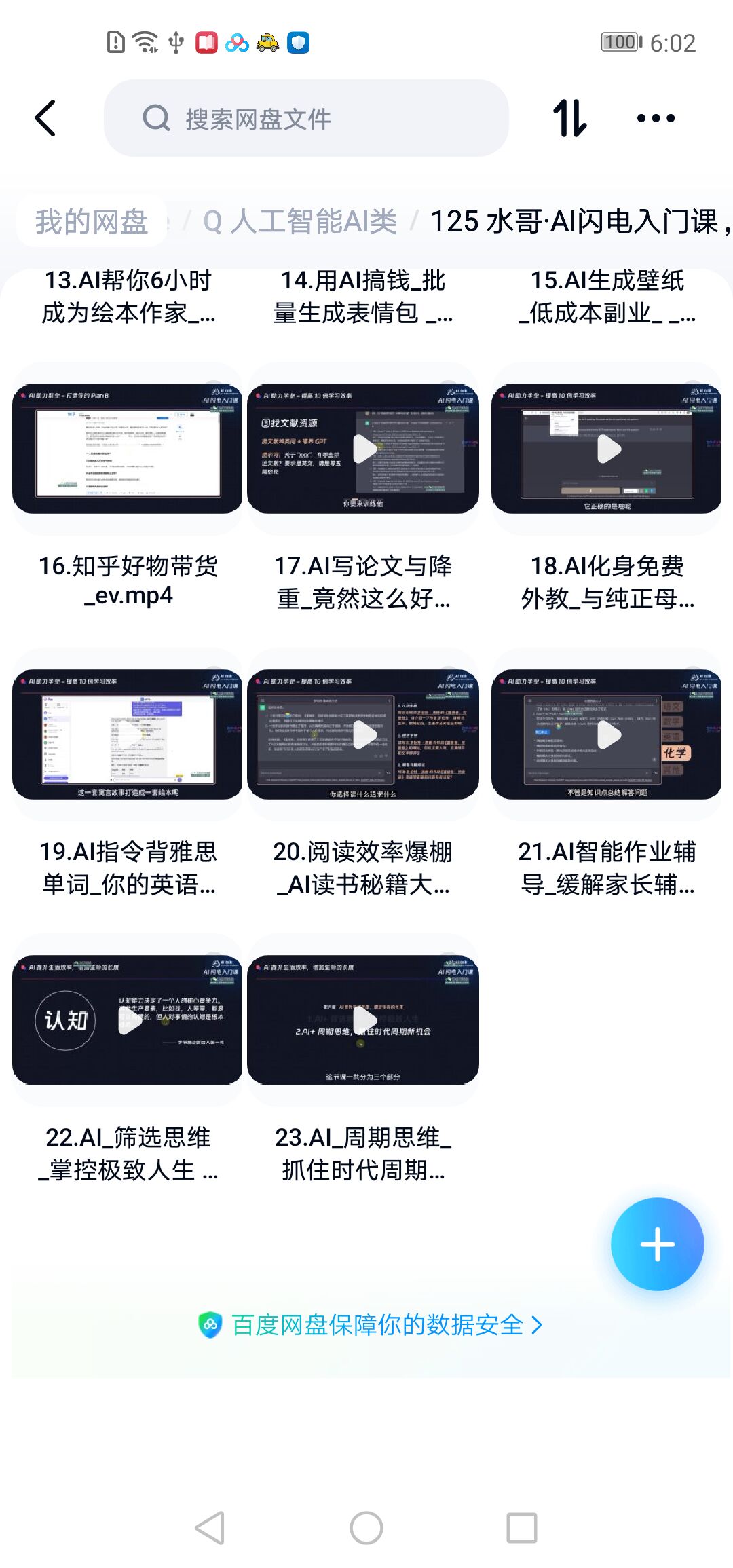This screenshot has height=1568, width=733.
Task: Go to the Q 人工智能AI类 folder breadcrumb
Action: click(x=300, y=221)
